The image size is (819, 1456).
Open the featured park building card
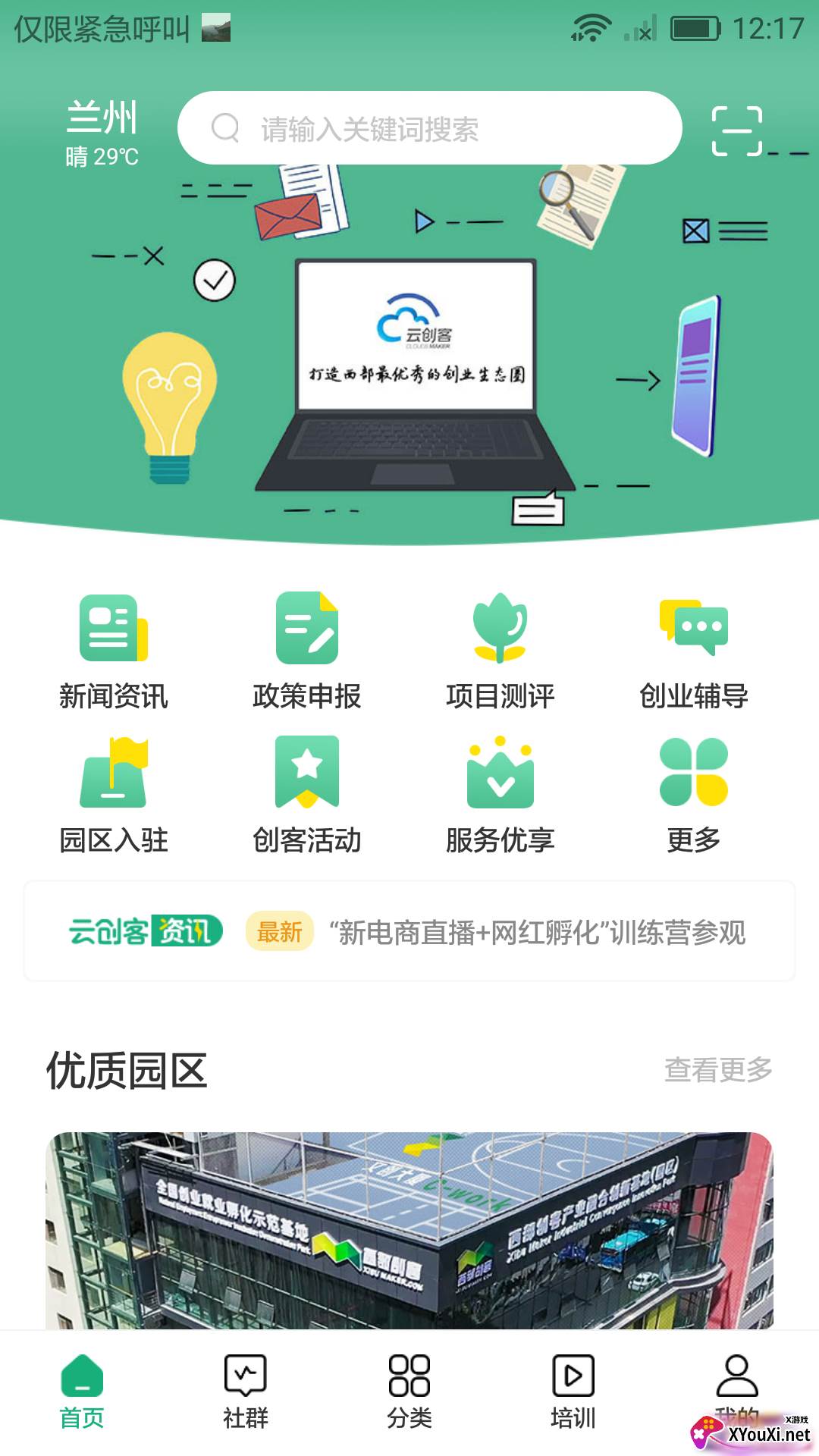tap(409, 1230)
